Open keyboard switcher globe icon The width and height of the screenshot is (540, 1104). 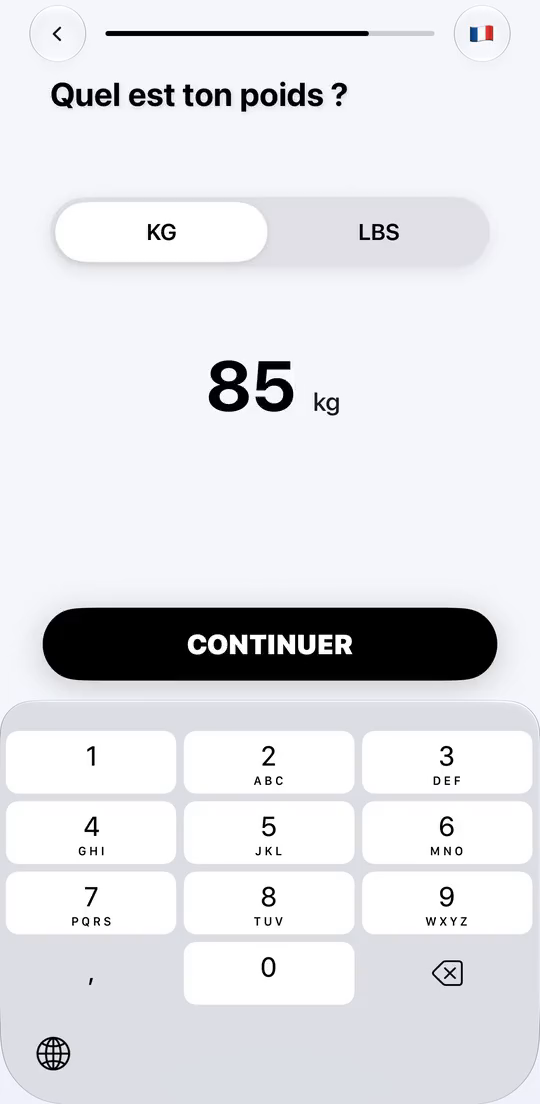point(54,1054)
